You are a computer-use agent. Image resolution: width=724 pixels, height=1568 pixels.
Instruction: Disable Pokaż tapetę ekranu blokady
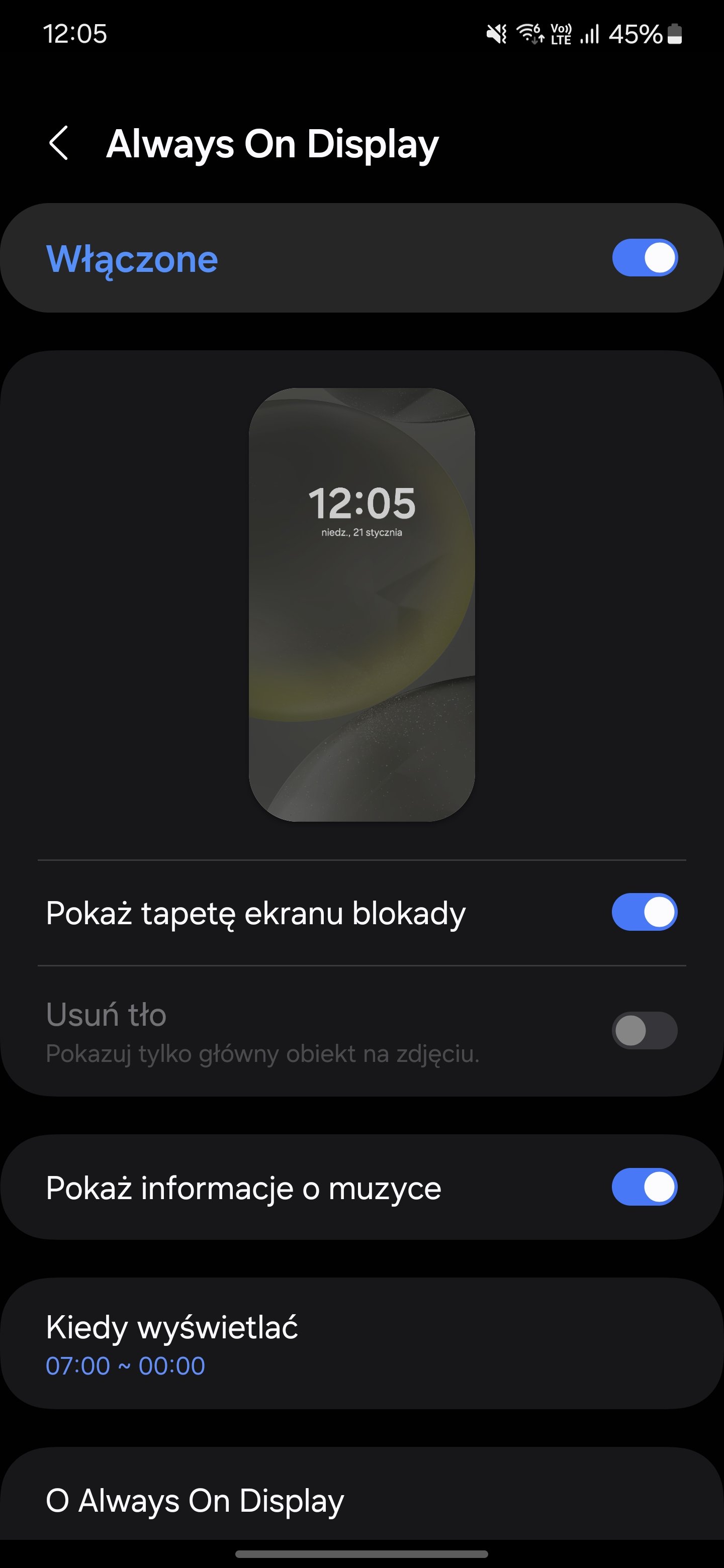pos(644,912)
